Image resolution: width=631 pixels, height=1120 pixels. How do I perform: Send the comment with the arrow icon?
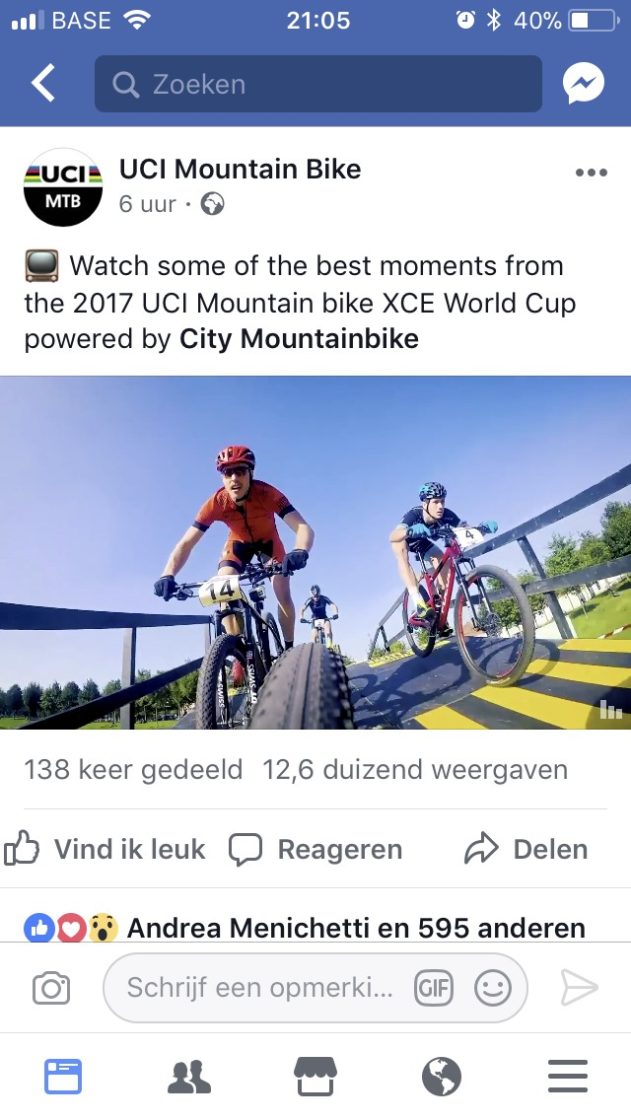579,988
